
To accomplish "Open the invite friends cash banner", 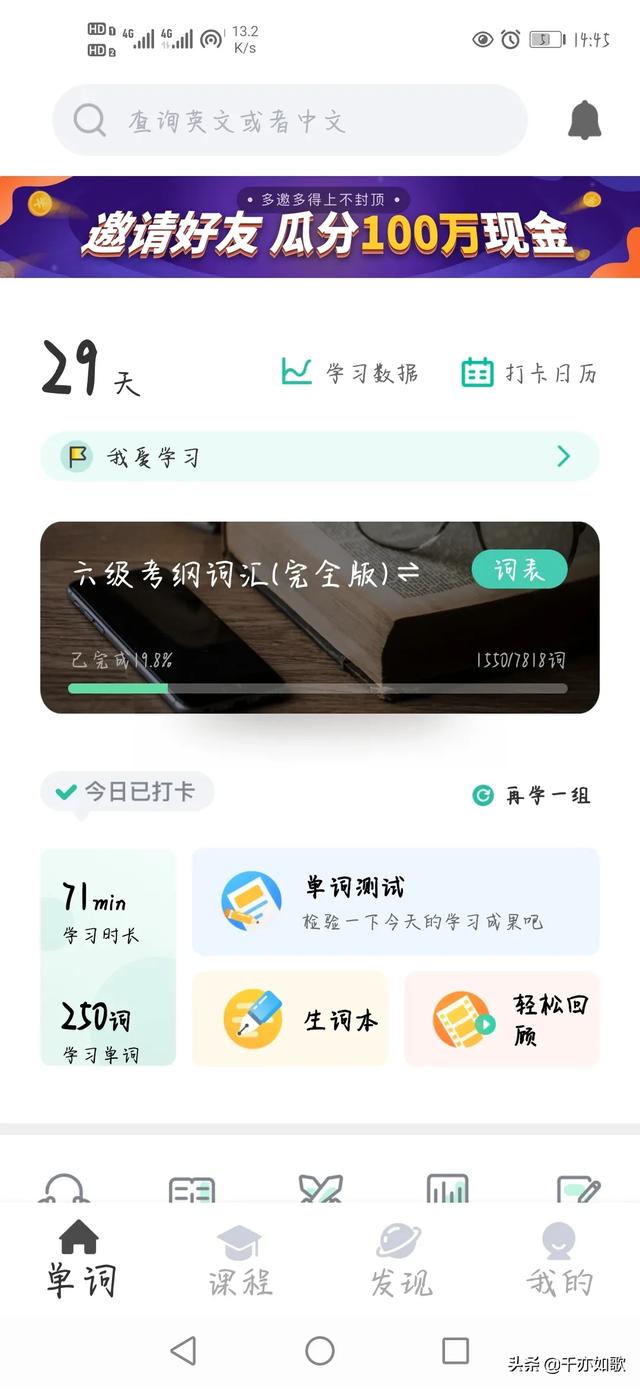I will pyautogui.click(x=320, y=228).
